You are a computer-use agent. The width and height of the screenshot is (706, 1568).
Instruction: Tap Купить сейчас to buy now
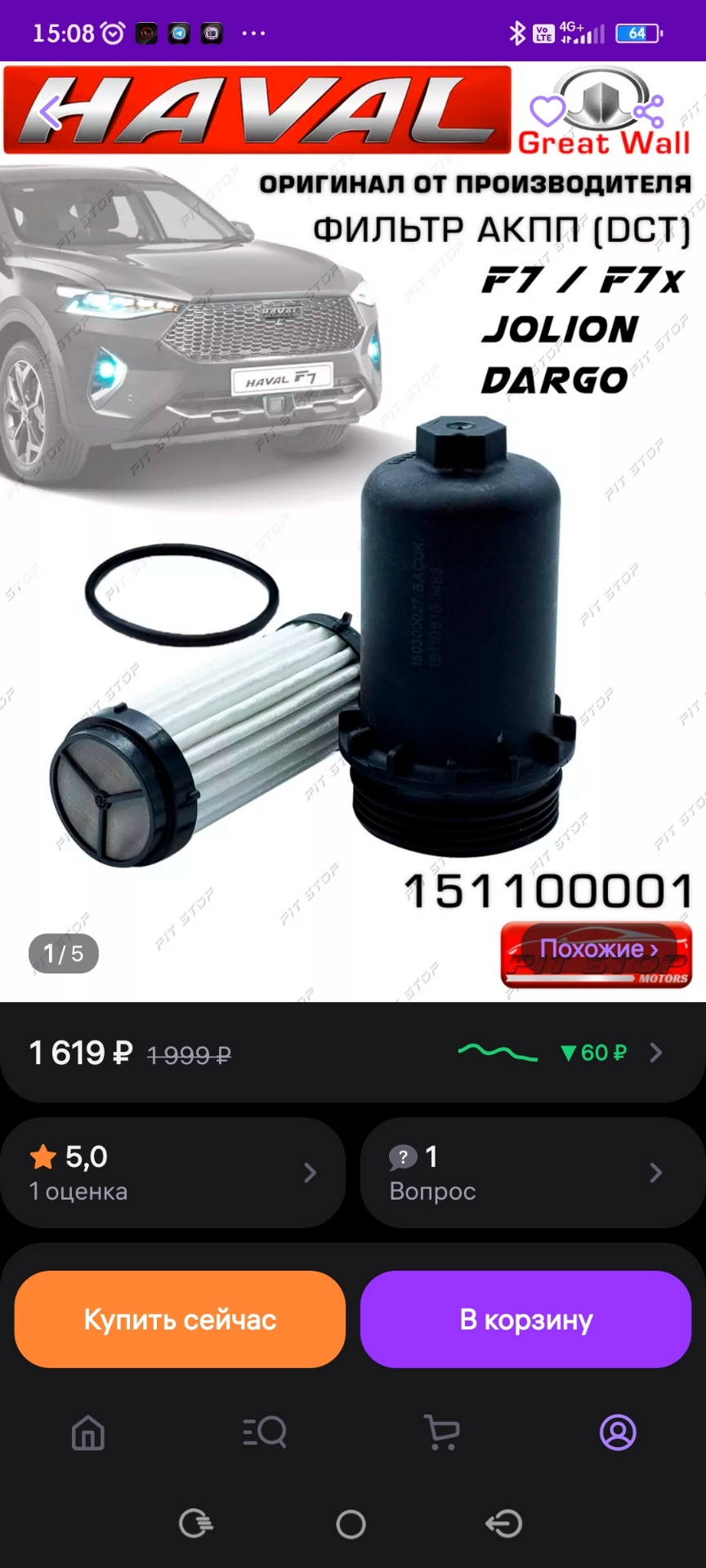[x=180, y=1320]
